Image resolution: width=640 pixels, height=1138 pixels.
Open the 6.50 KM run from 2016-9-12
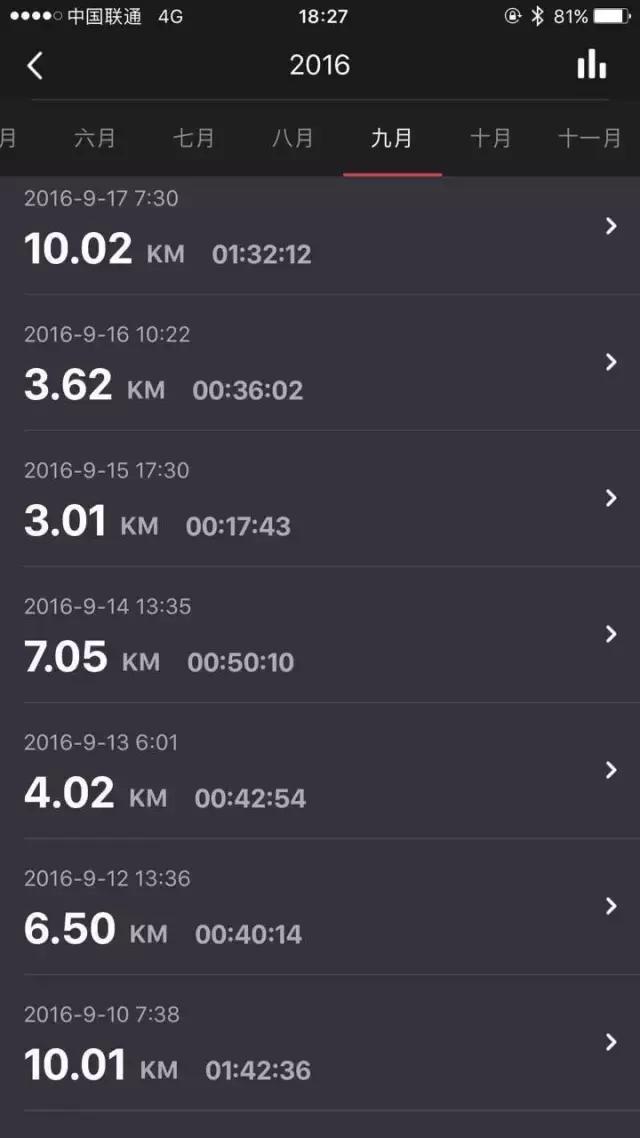(320, 908)
